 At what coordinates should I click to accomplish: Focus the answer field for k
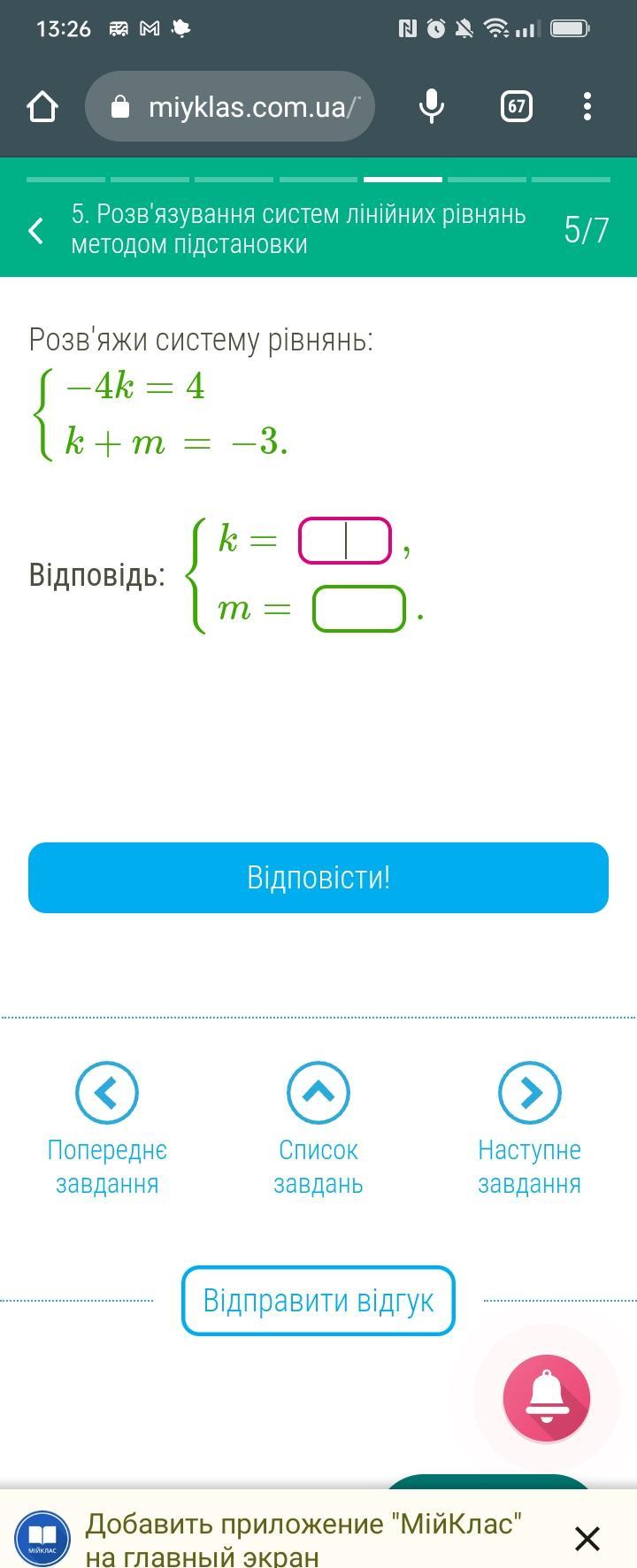(x=345, y=541)
